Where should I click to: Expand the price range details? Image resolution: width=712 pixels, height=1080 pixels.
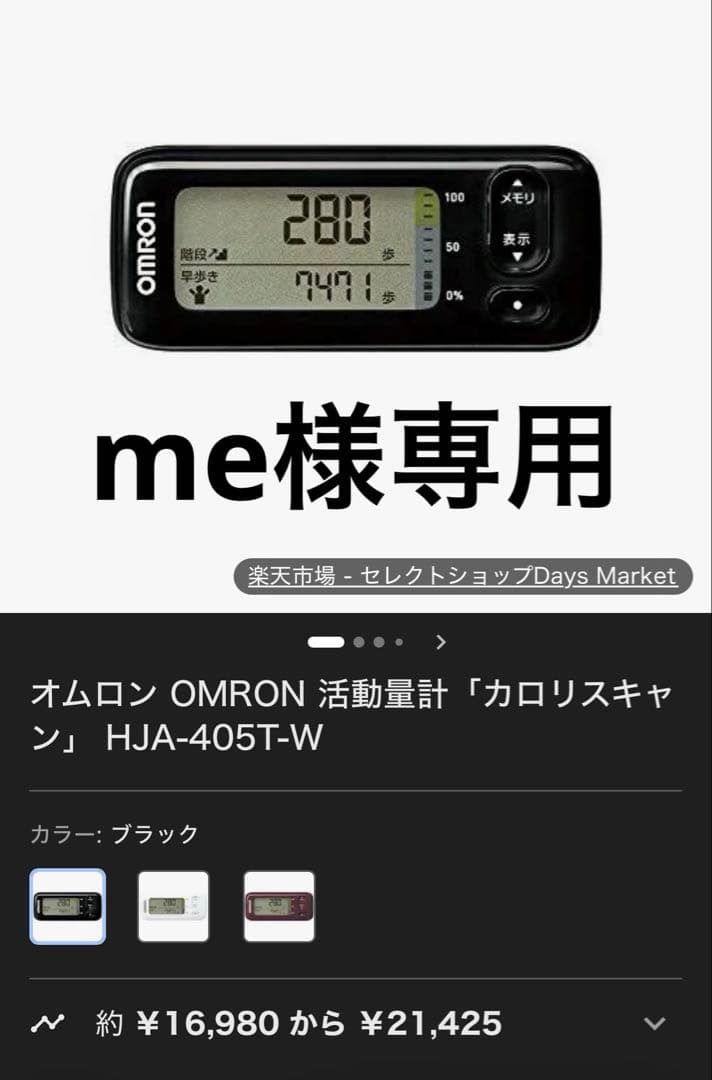(x=654, y=1023)
